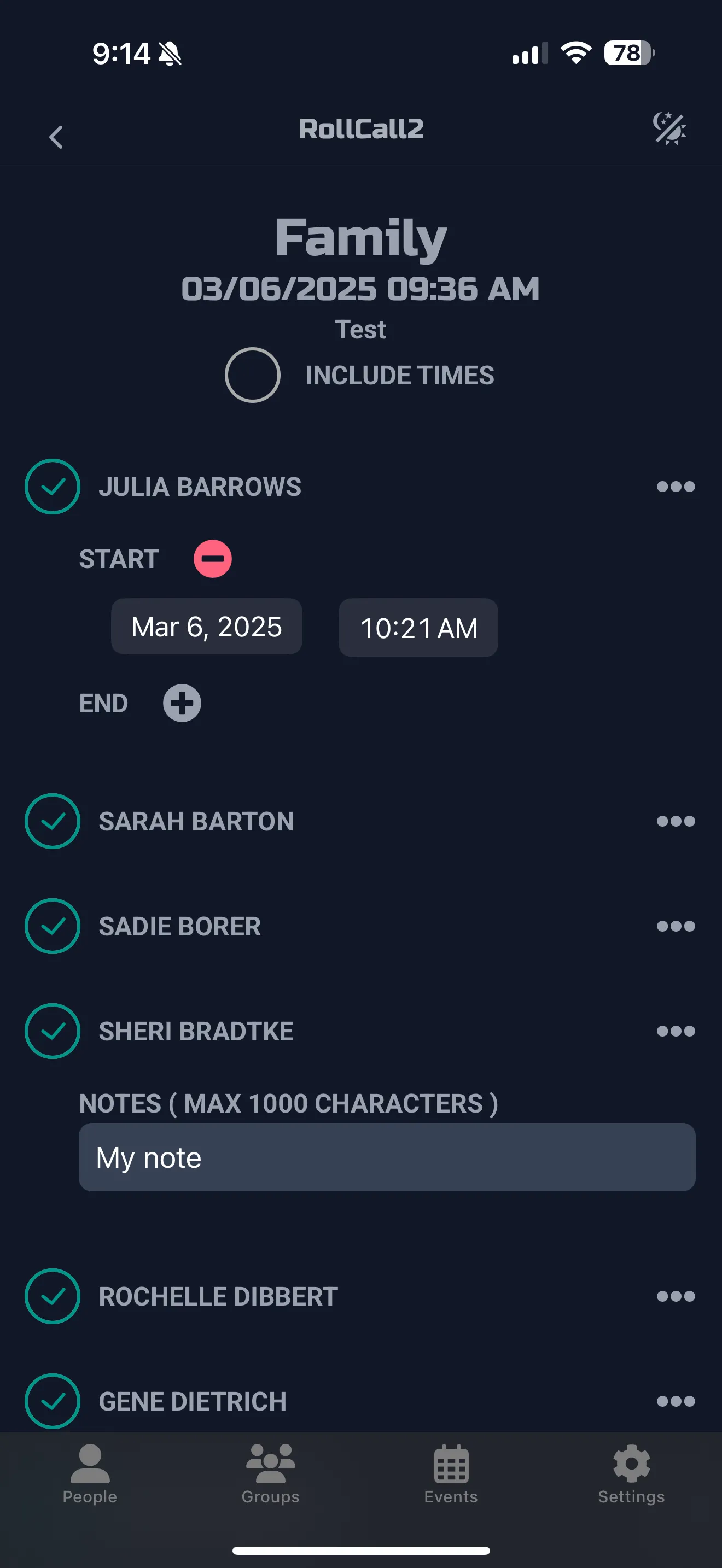Open more options for Sadie Borer
Image resolution: width=722 pixels, height=1568 pixels.
[x=675, y=926]
